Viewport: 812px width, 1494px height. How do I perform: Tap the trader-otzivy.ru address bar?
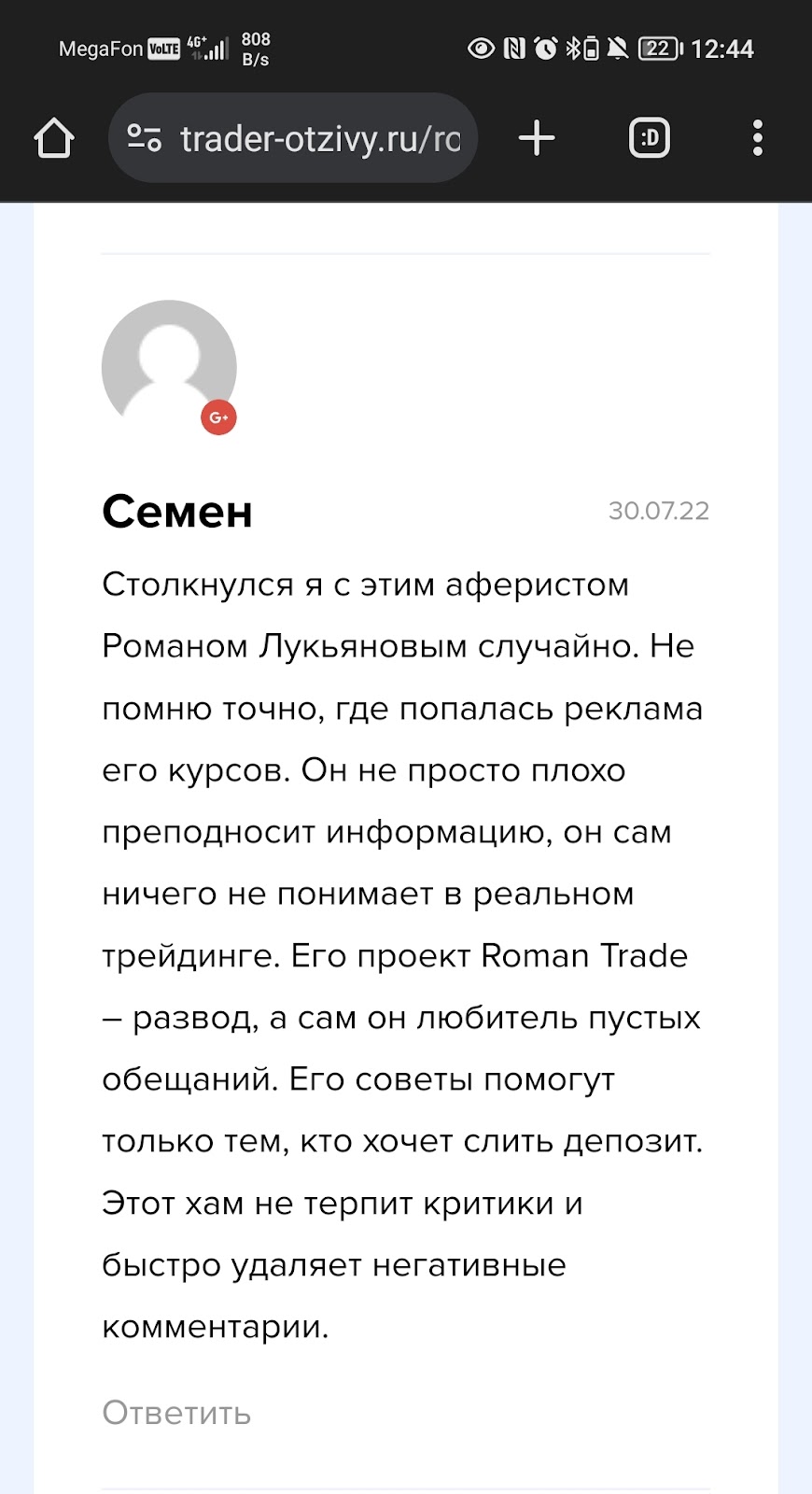pyautogui.click(x=319, y=139)
